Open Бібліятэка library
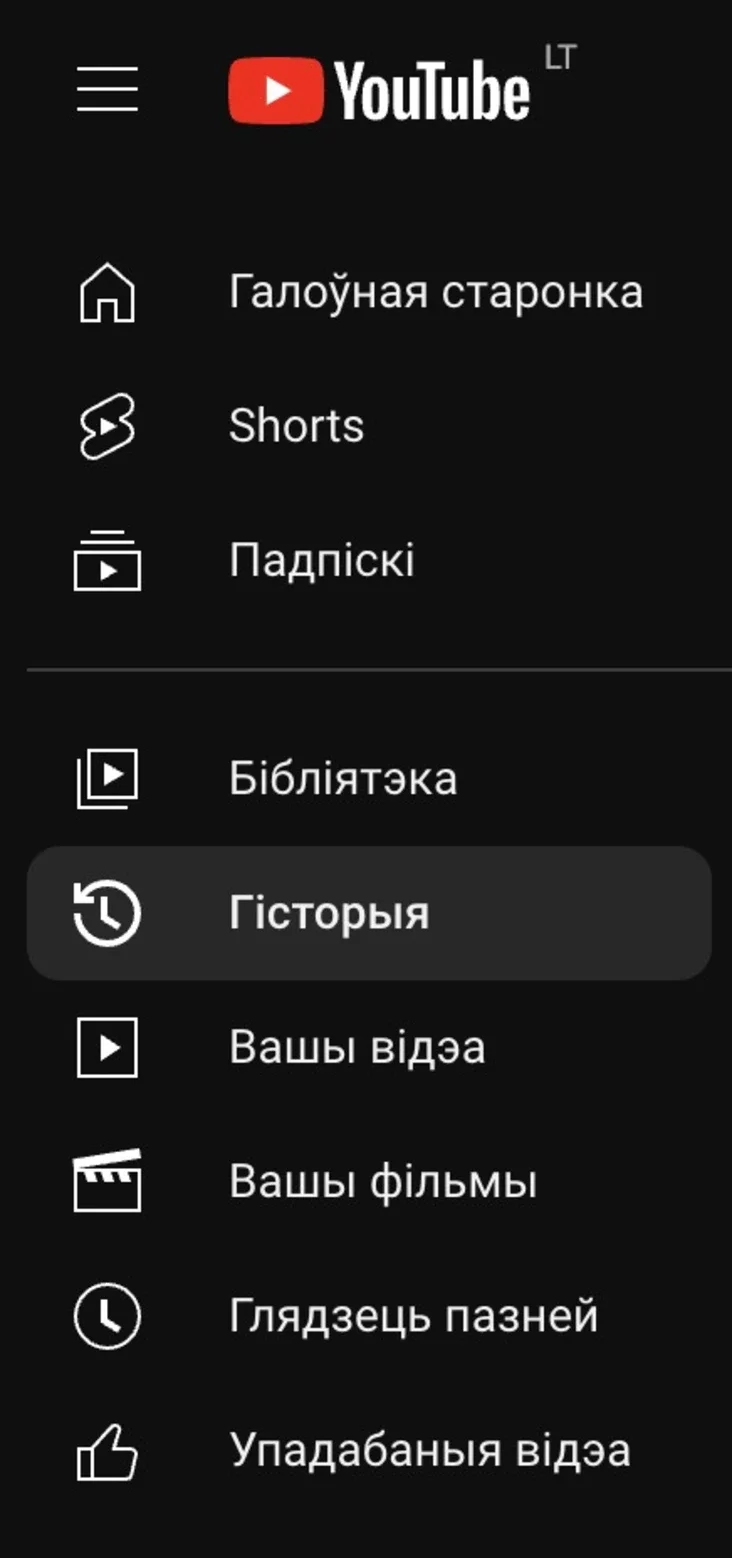732x1558 pixels. pyautogui.click(x=369, y=779)
